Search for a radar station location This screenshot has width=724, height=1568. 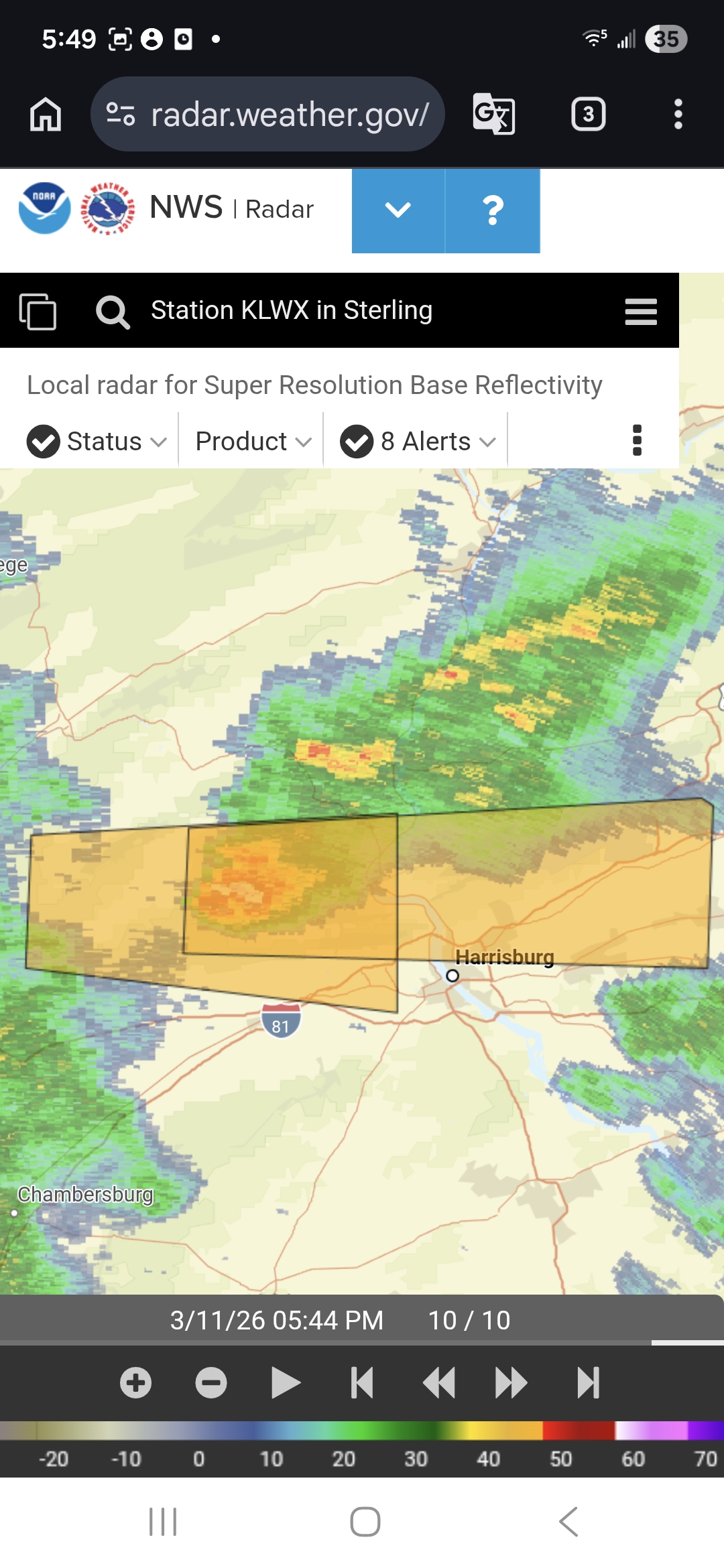click(x=113, y=311)
